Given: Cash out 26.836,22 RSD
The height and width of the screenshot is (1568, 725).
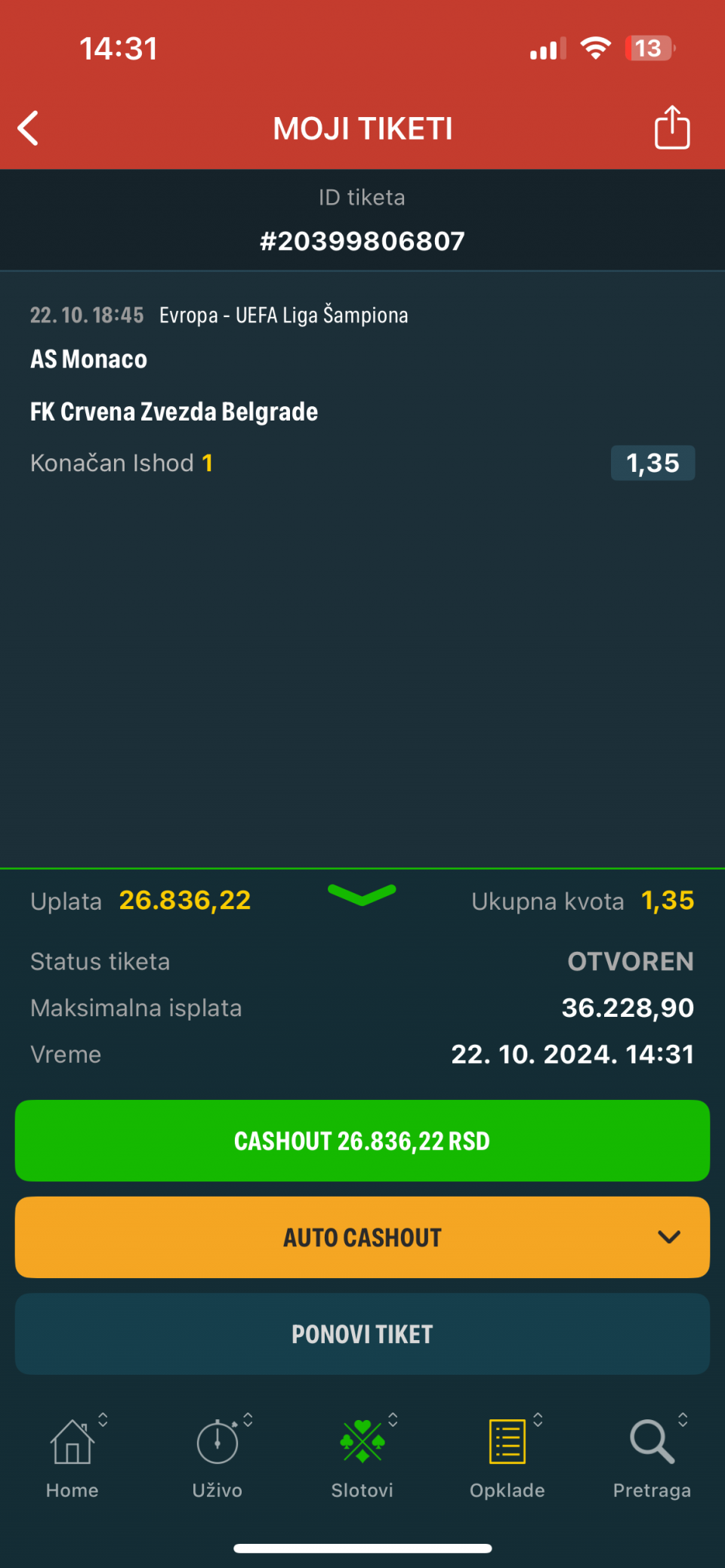Looking at the screenshot, I should tap(362, 1141).
